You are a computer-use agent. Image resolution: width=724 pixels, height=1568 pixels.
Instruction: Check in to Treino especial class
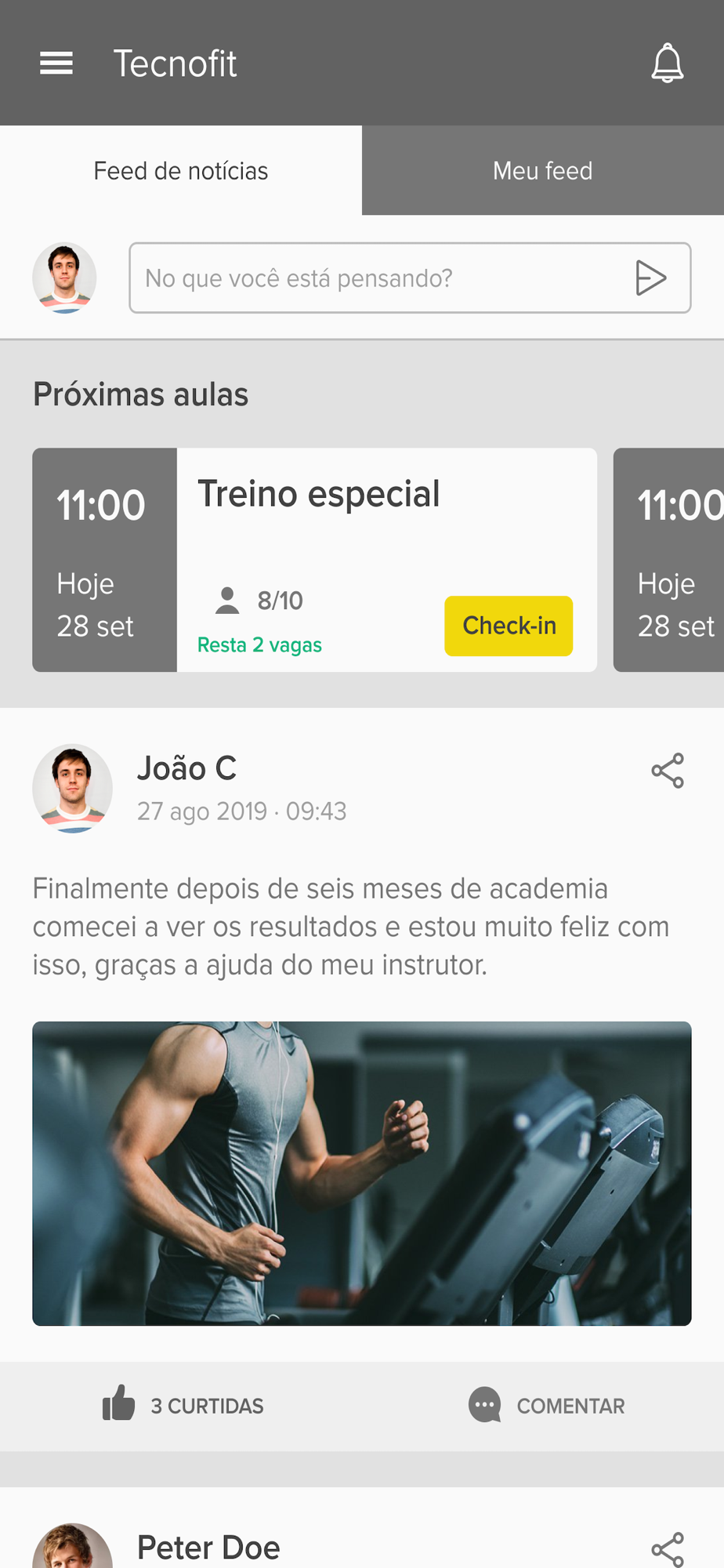pos(509,626)
